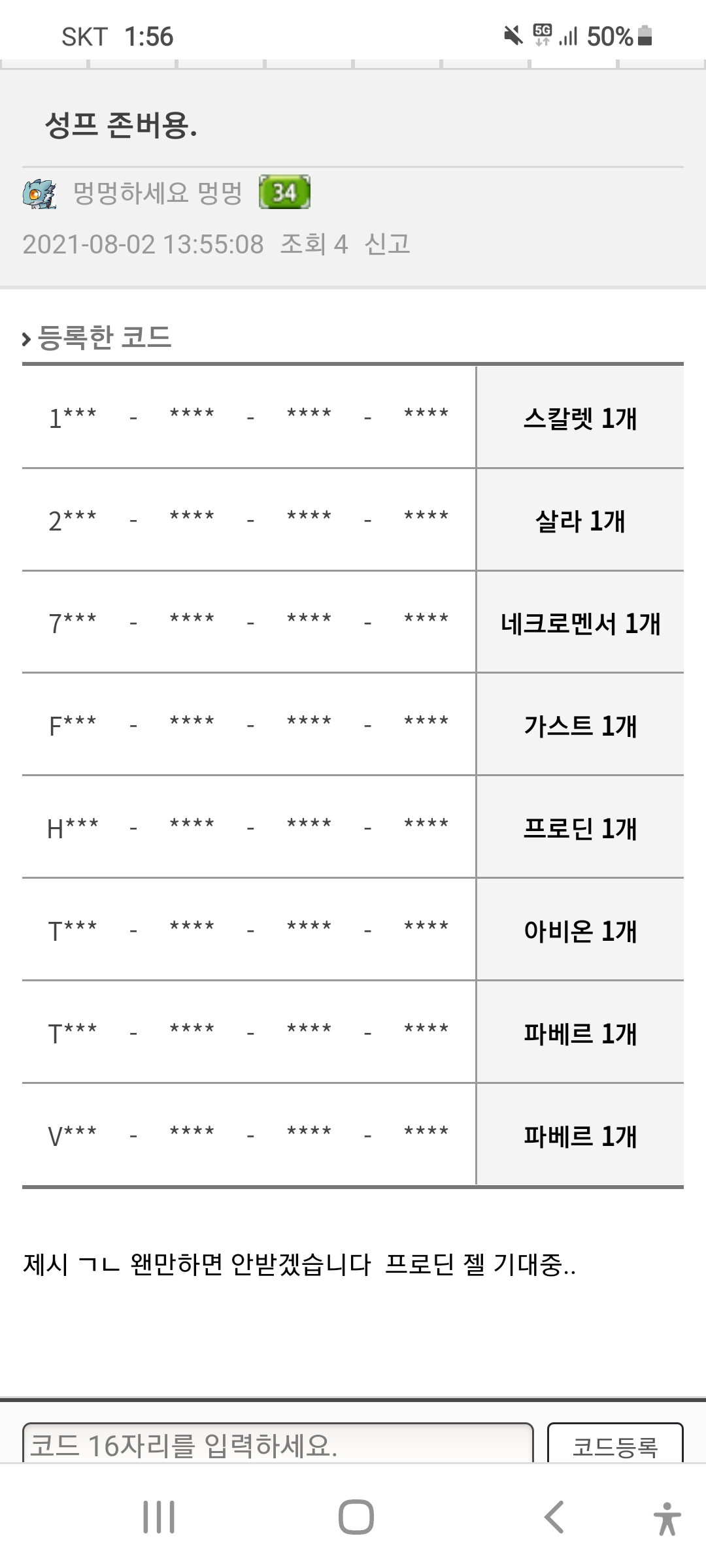
Task: Open recent apps from navigation bar
Action: pyautogui.click(x=159, y=1517)
